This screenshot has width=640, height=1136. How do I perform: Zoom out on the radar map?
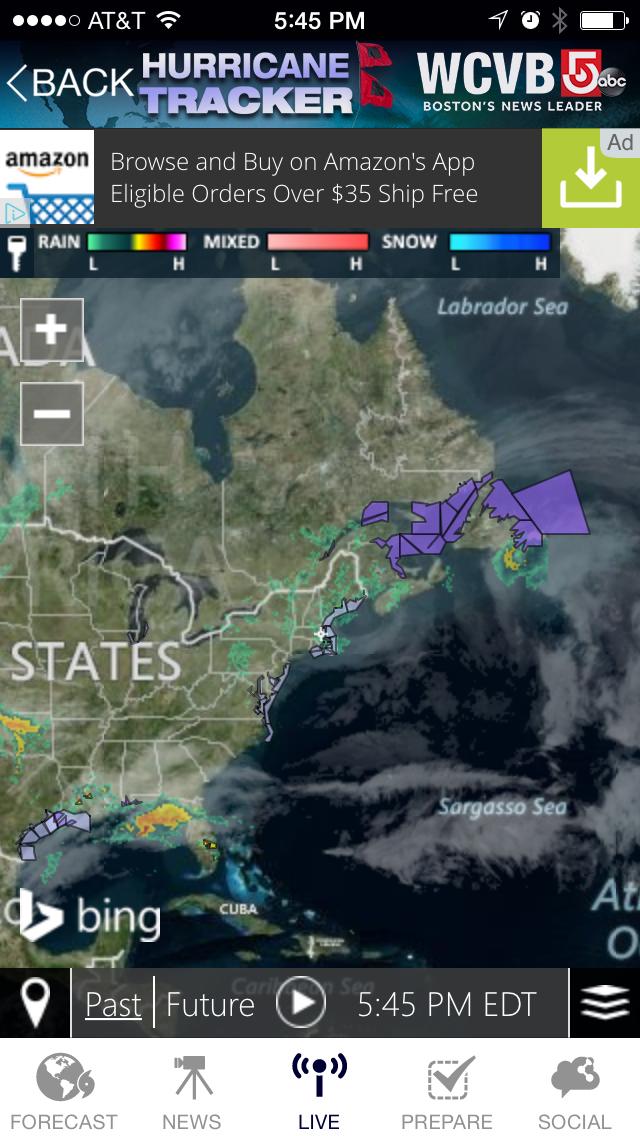point(51,413)
